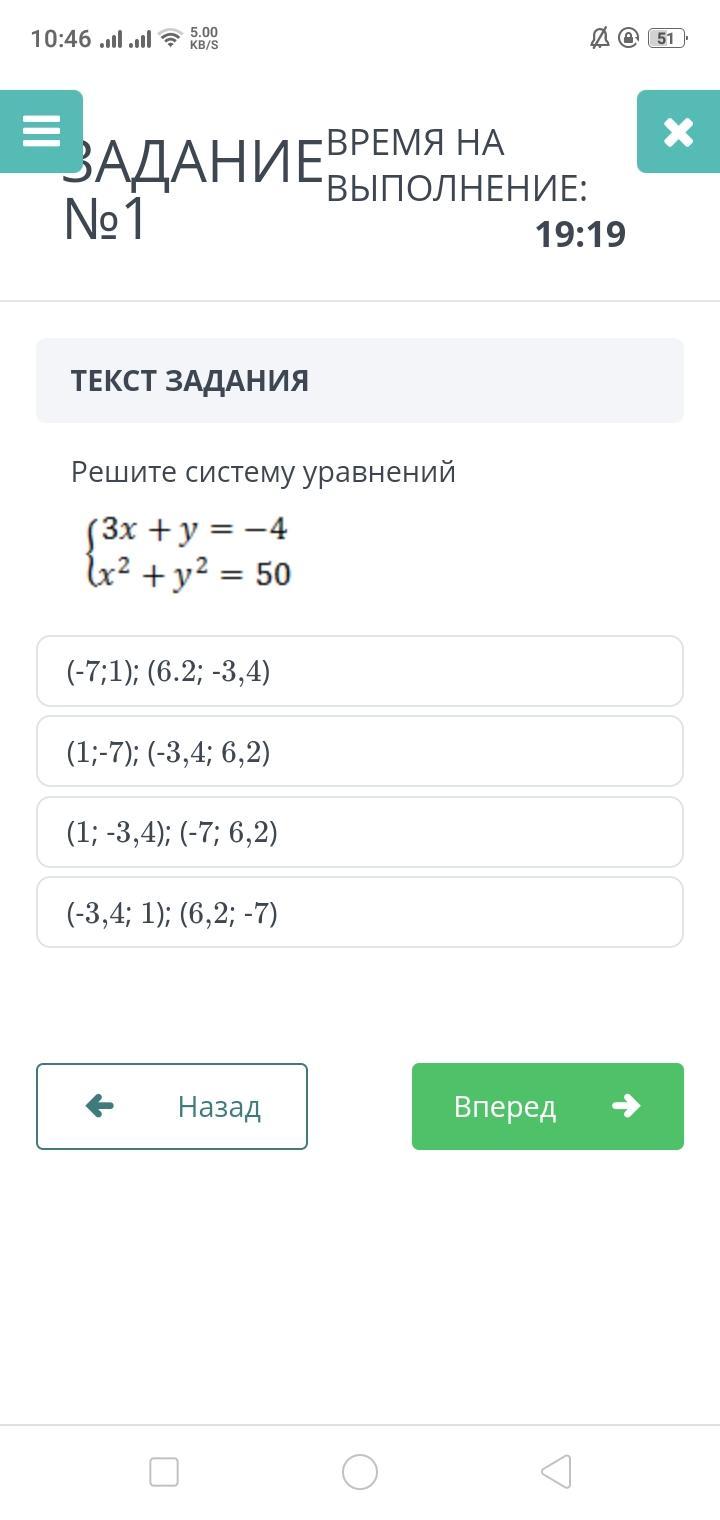Open the hamburger menu
This screenshot has height=1520, width=720.
click(x=41, y=131)
